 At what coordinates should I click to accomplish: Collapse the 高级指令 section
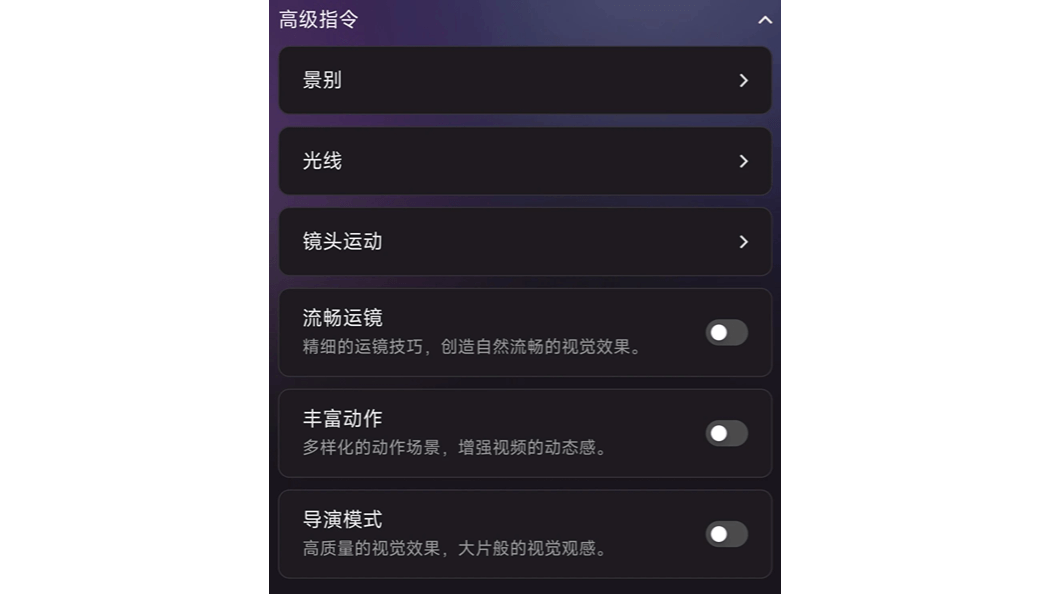pos(764,20)
